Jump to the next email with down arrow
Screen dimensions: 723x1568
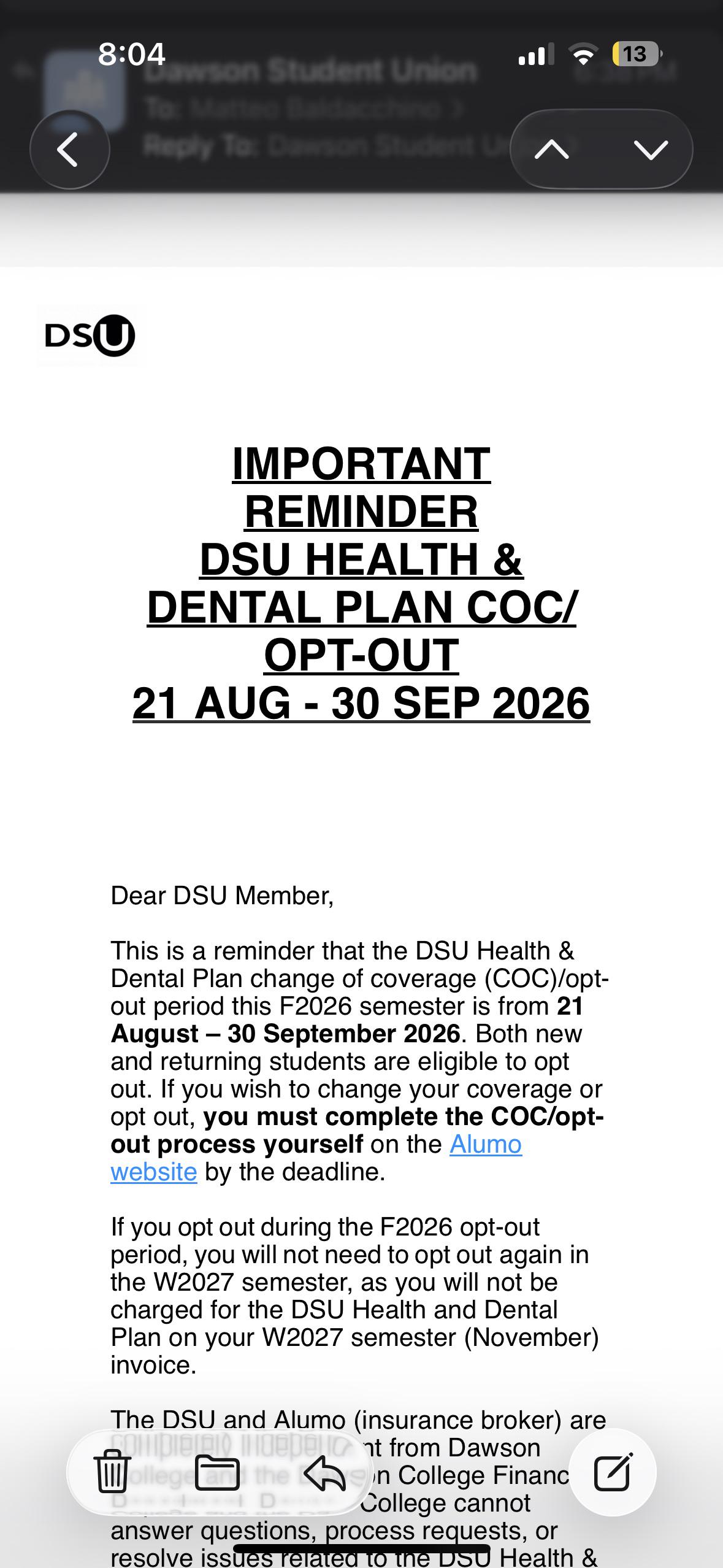[650, 149]
